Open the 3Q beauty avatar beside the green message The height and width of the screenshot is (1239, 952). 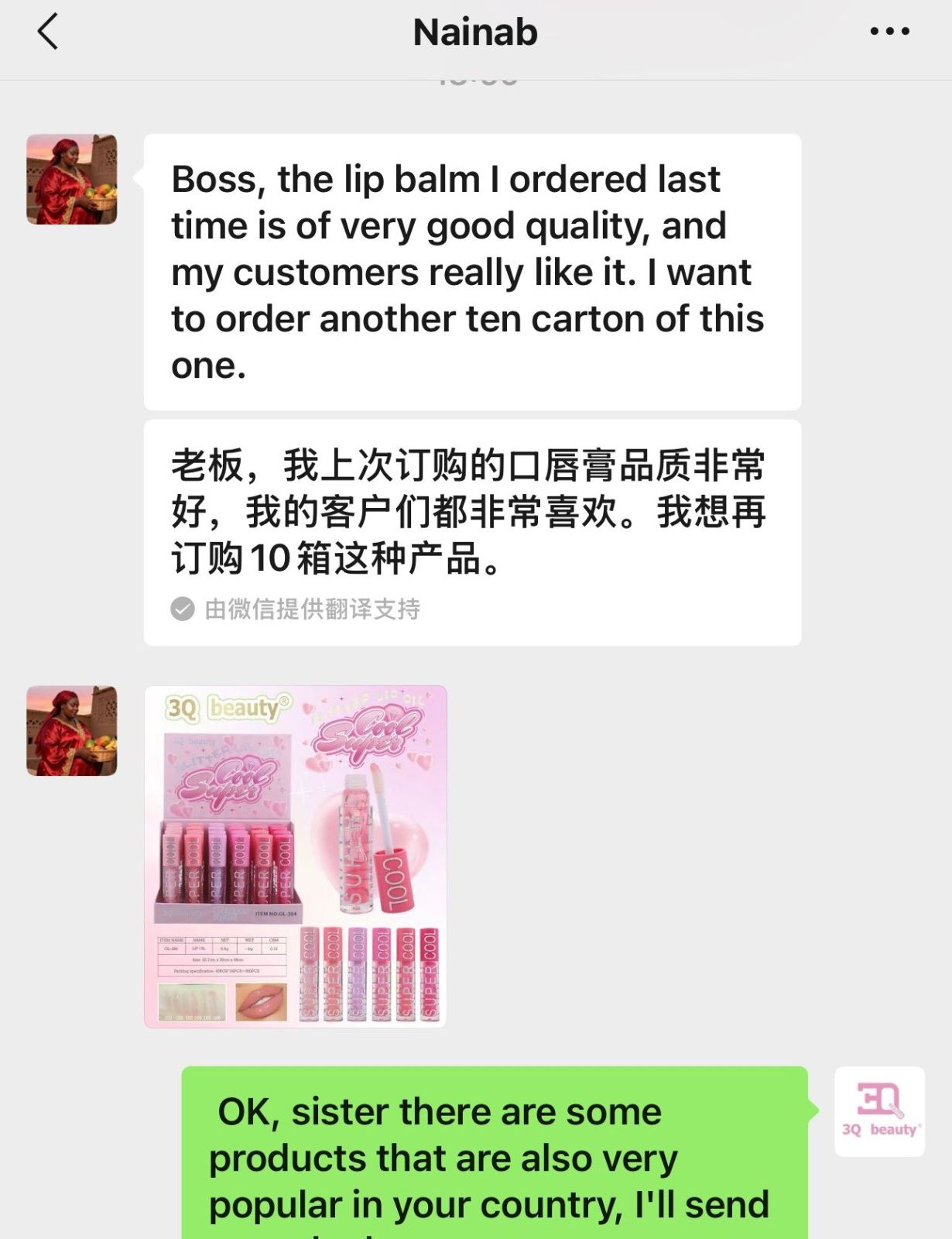879,1111
